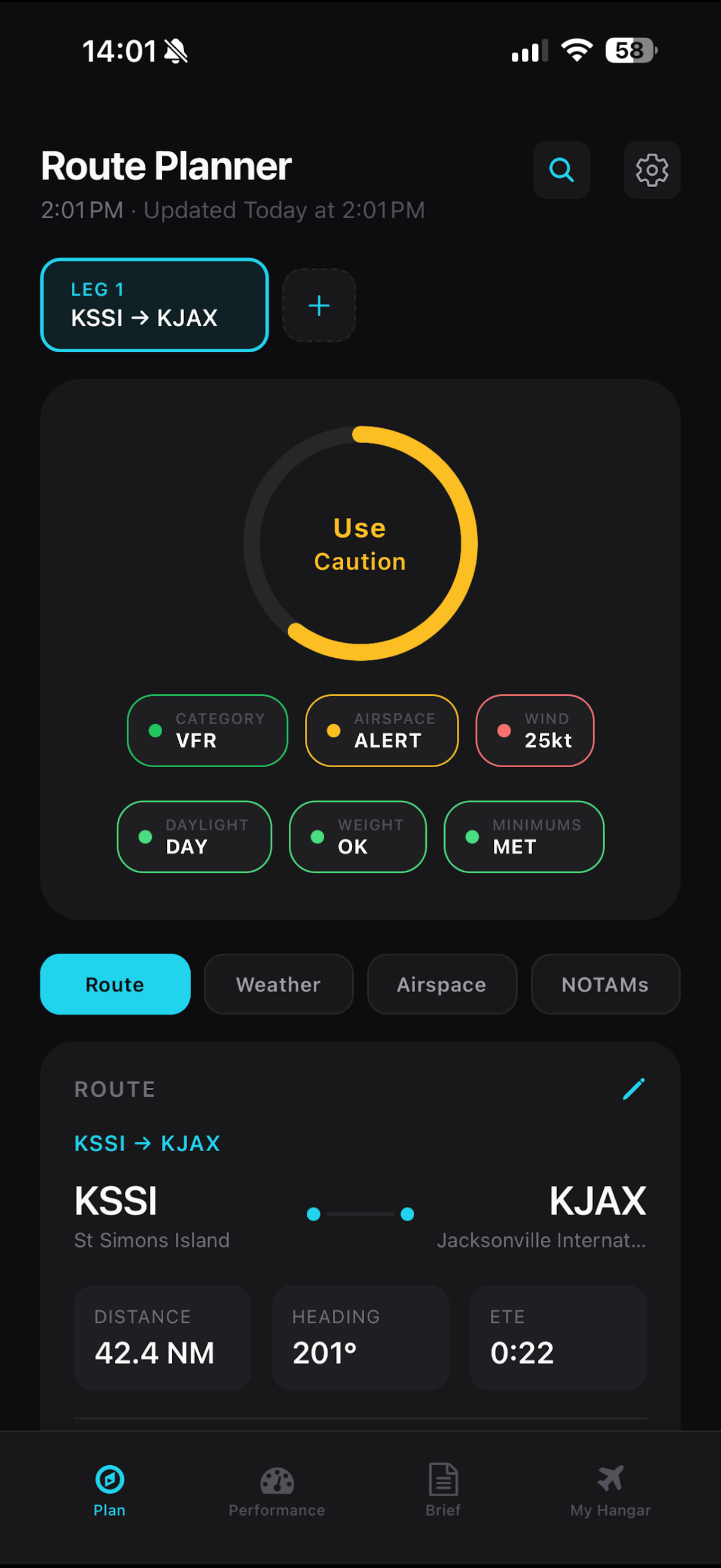Select the LEG 1 KSSI to KJAX chip
This screenshot has height=1568, width=721.
click(154, 306)
